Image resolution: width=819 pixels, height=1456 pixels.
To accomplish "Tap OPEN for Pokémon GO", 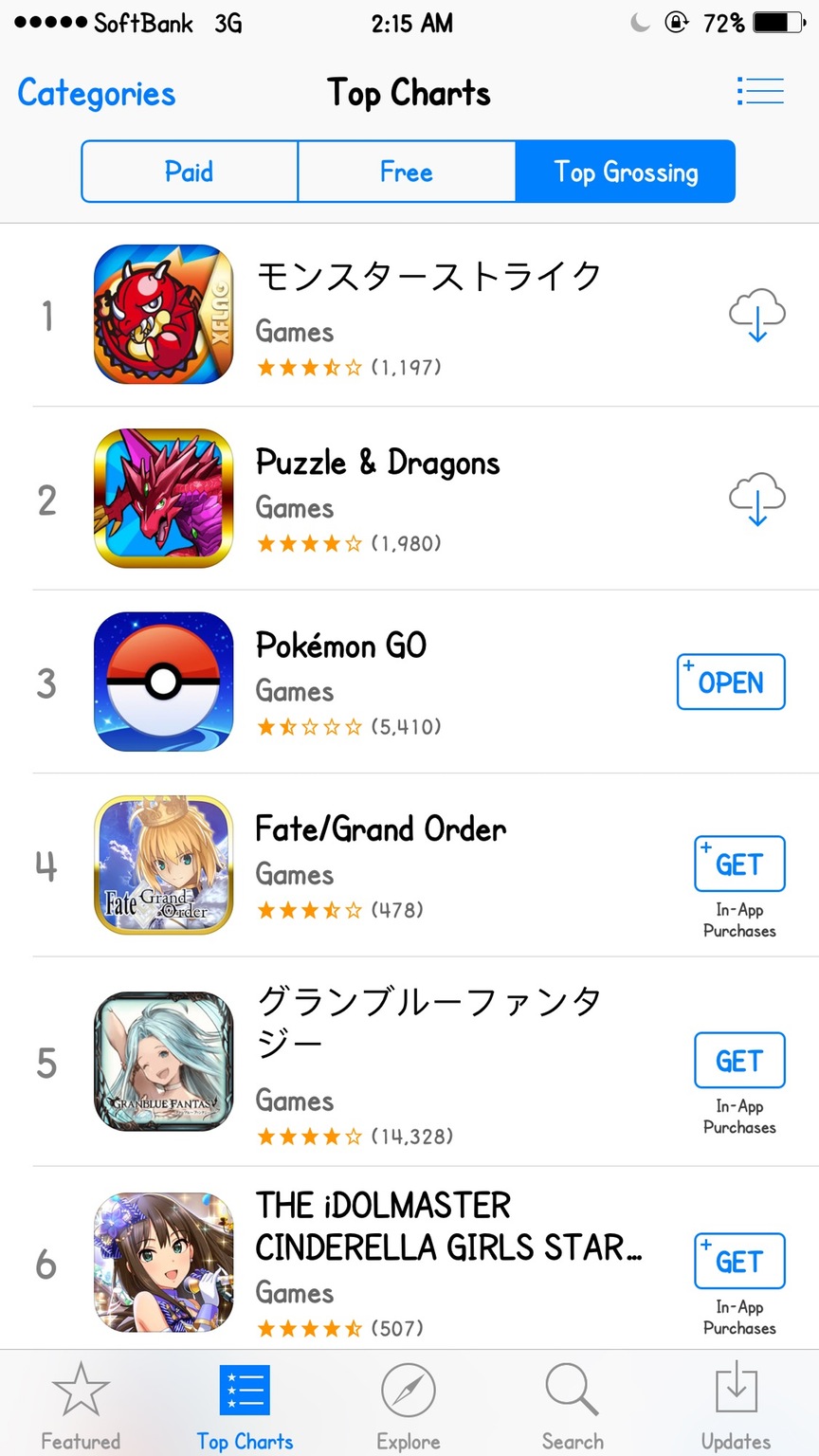I will pos(731,682).
